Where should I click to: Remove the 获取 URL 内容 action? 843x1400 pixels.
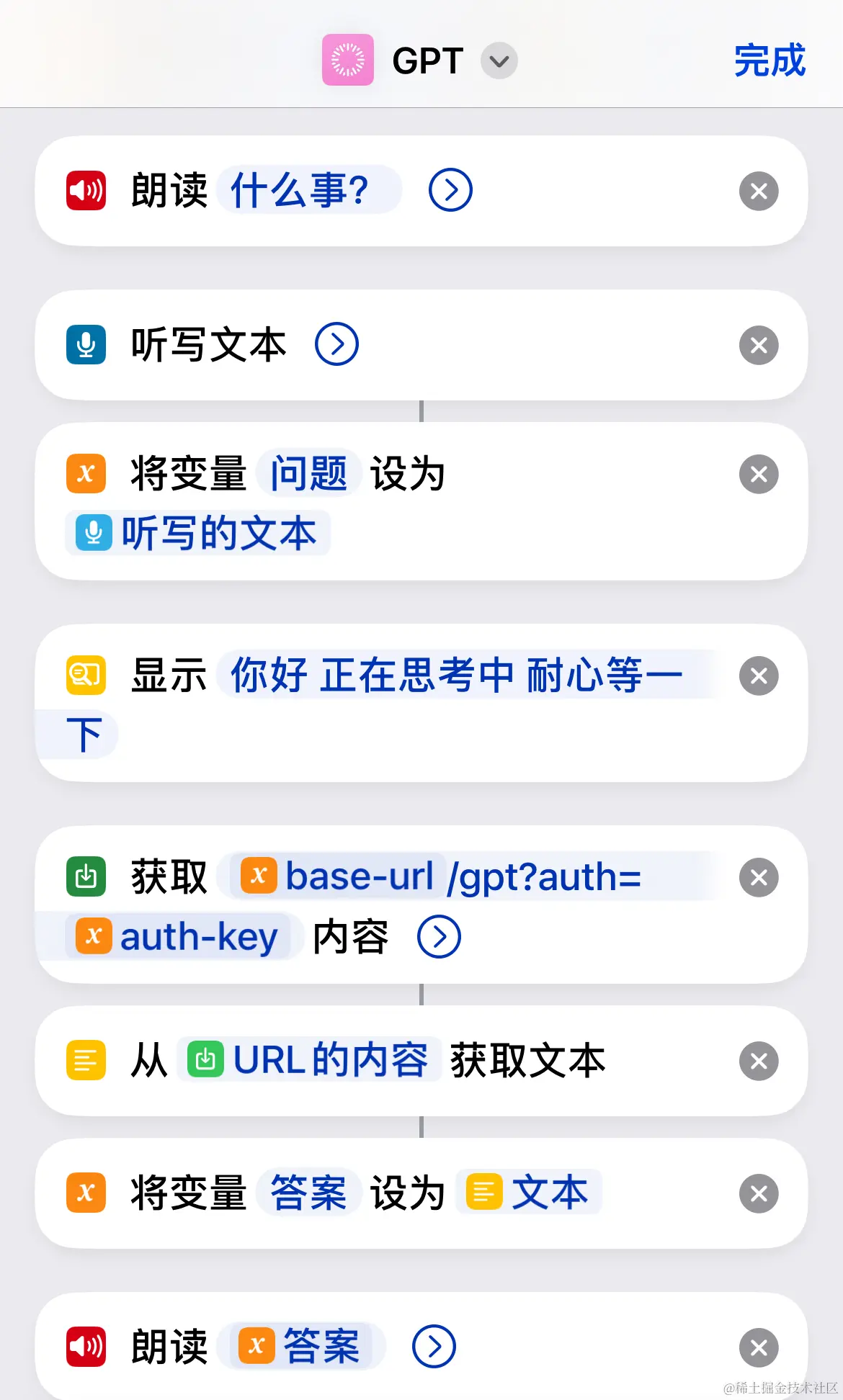[x=759, y=877]
